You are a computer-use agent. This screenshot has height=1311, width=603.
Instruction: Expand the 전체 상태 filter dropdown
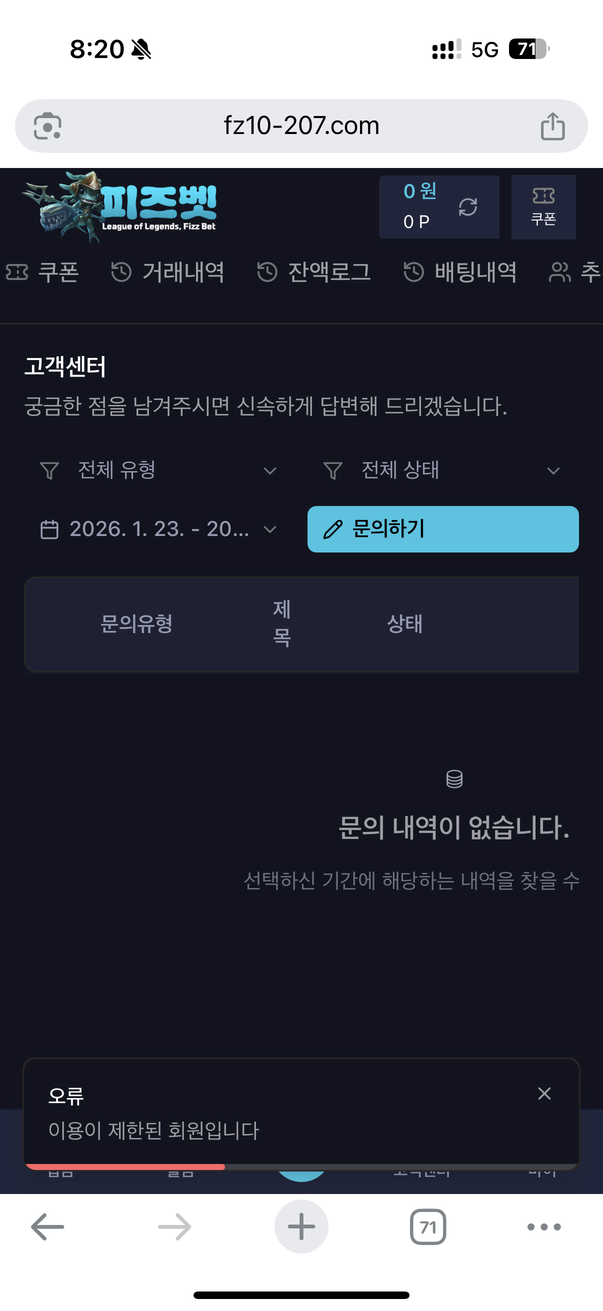click(441, 470)
